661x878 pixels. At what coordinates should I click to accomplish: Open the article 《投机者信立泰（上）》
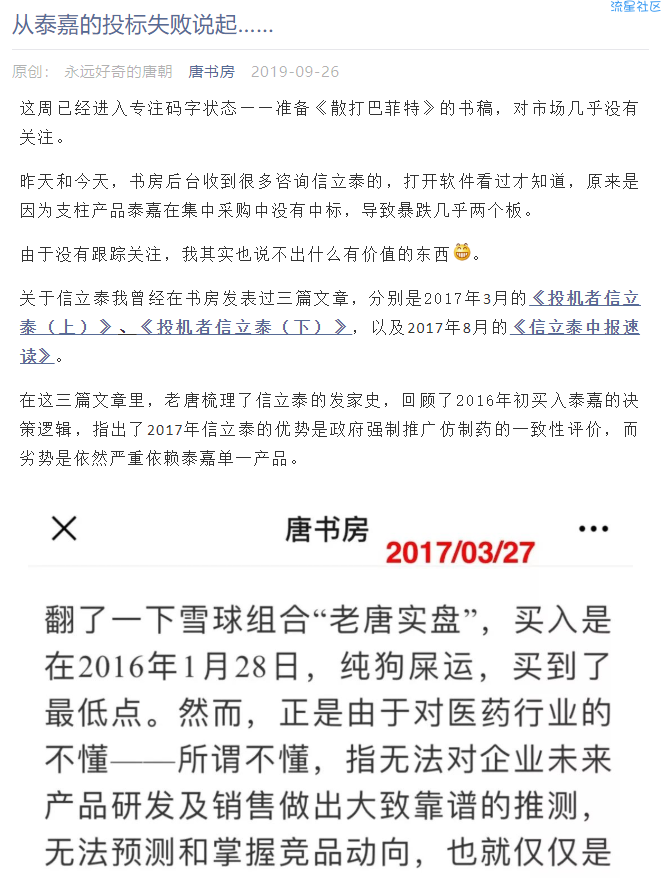pyautogui.click(x=583, y=299)
